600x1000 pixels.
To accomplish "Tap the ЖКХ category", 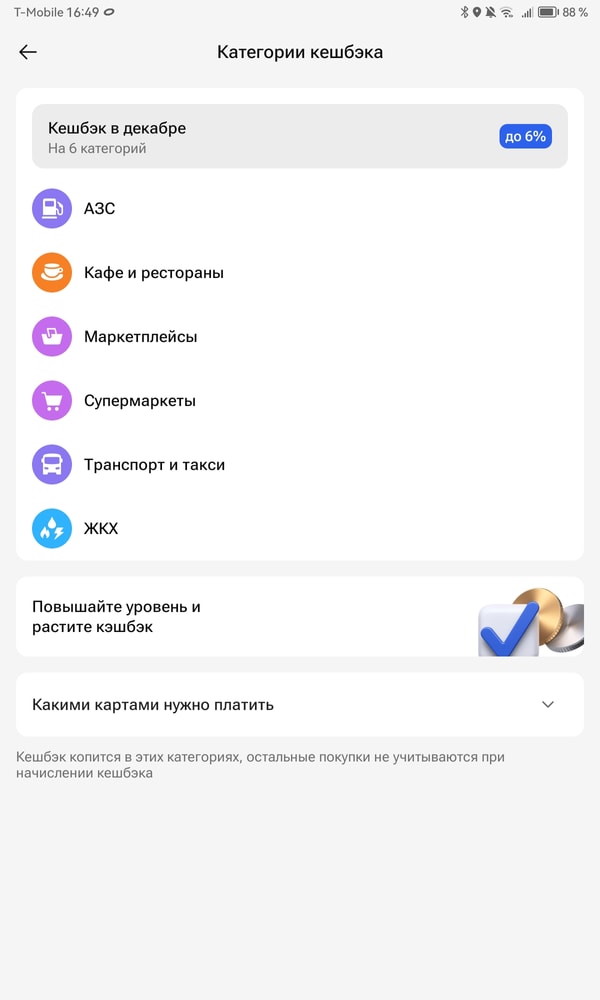I will 100,529.
